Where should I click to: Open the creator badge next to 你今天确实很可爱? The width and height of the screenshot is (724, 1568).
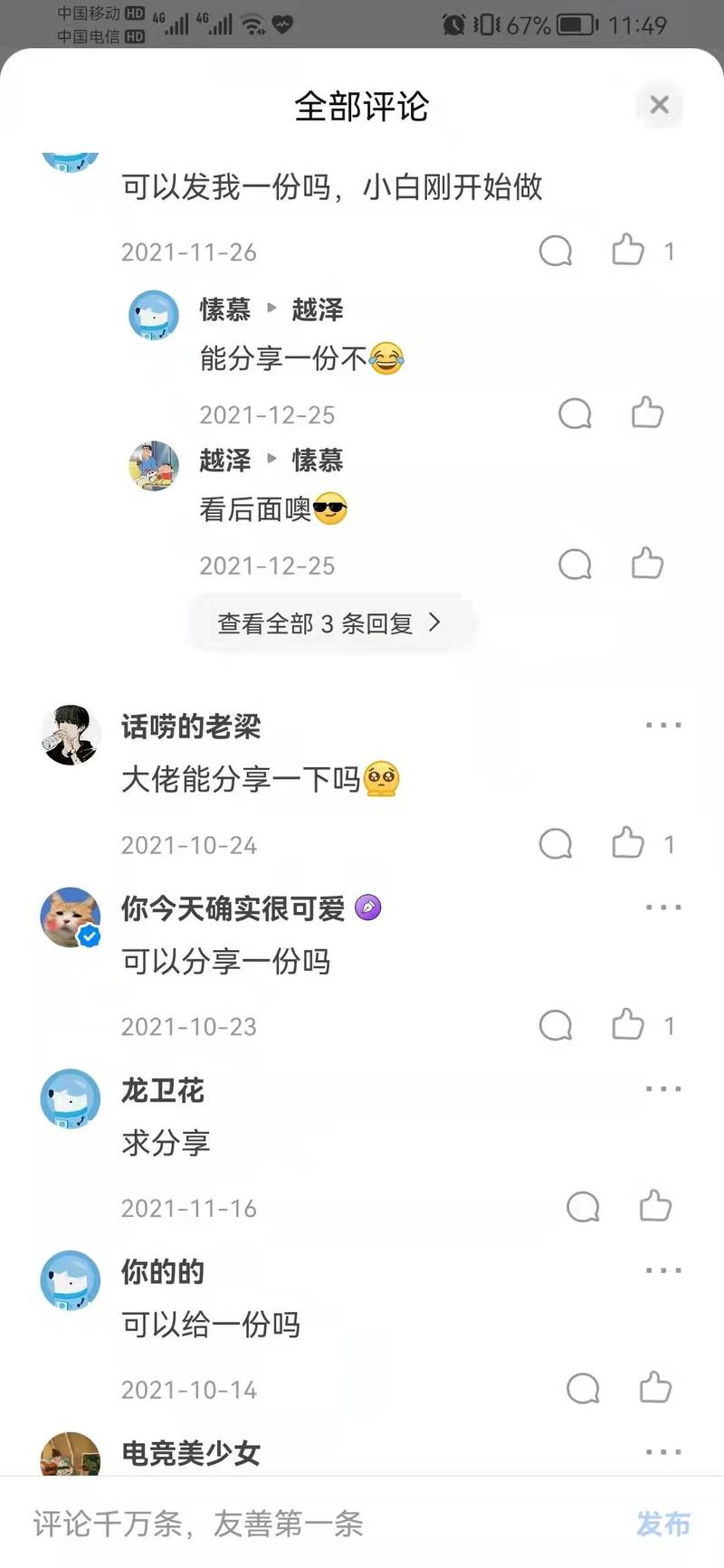[x=367, y=907]
